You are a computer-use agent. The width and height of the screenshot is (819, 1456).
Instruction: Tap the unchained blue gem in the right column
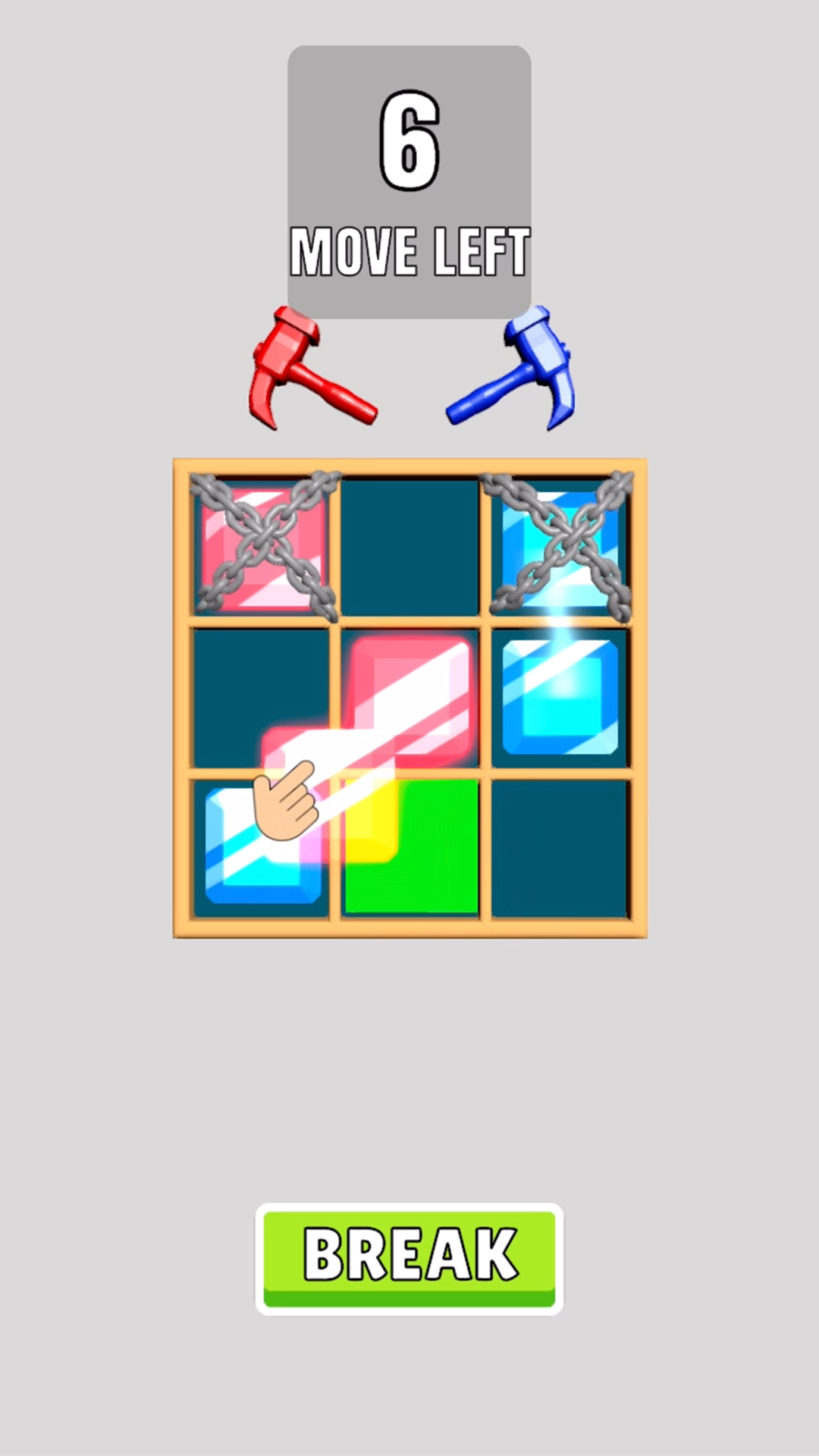point(560,696)
